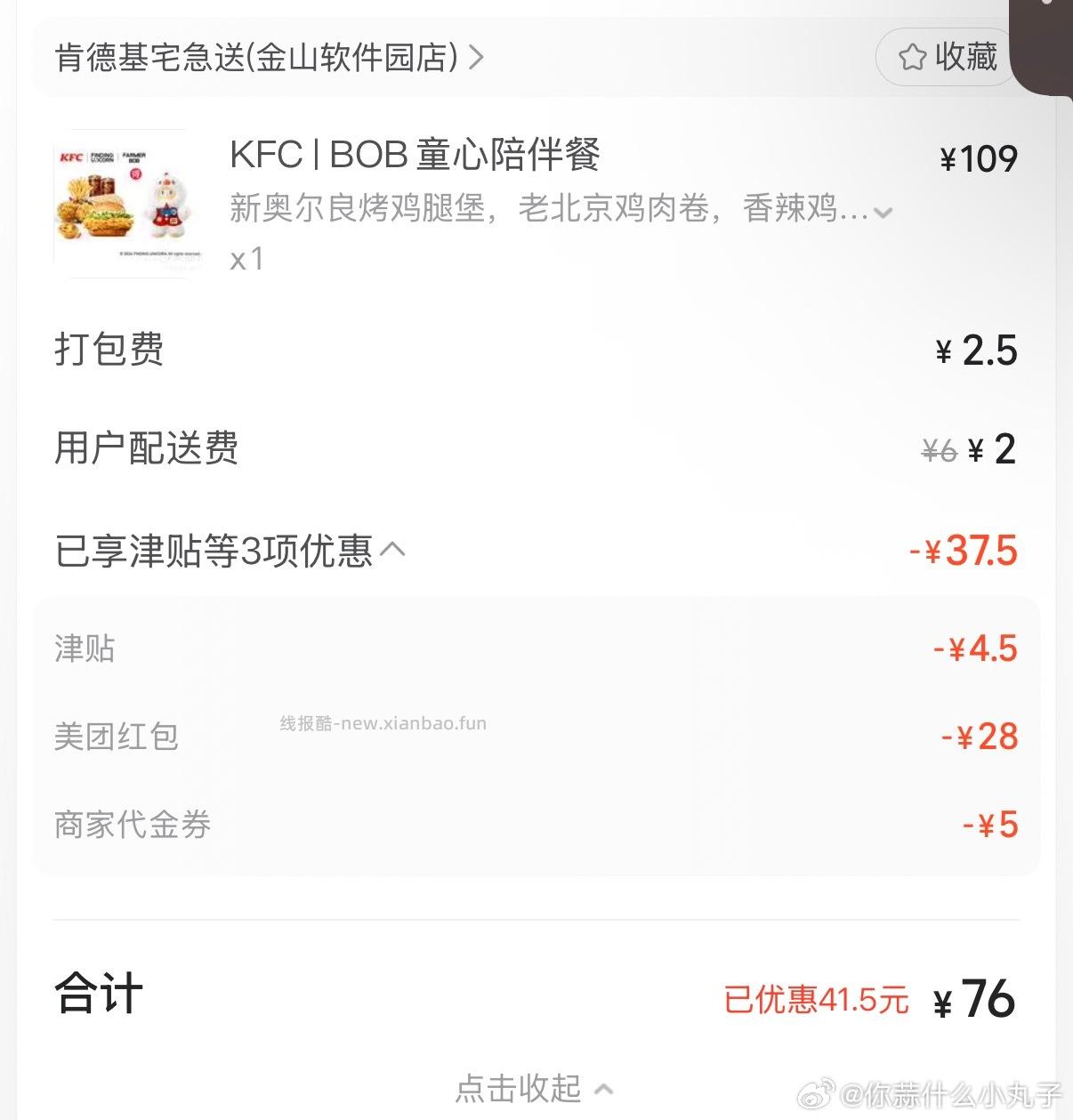Click the ¥109 price label

(979, 157)
